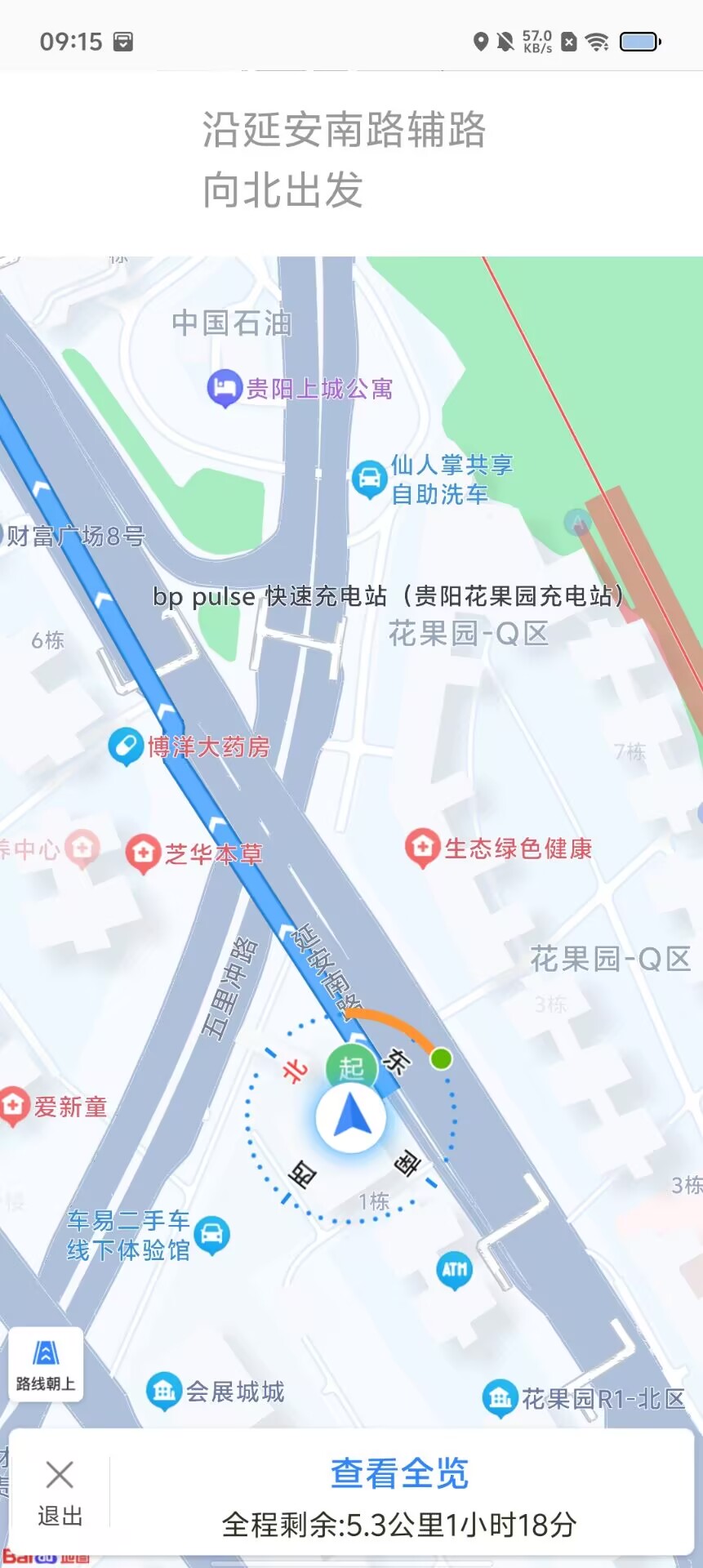Screen dimensions: 703x1568
Task: Open 仙人掌共享自助洗车 car wash marker
Action: click(x=369, y=479)
